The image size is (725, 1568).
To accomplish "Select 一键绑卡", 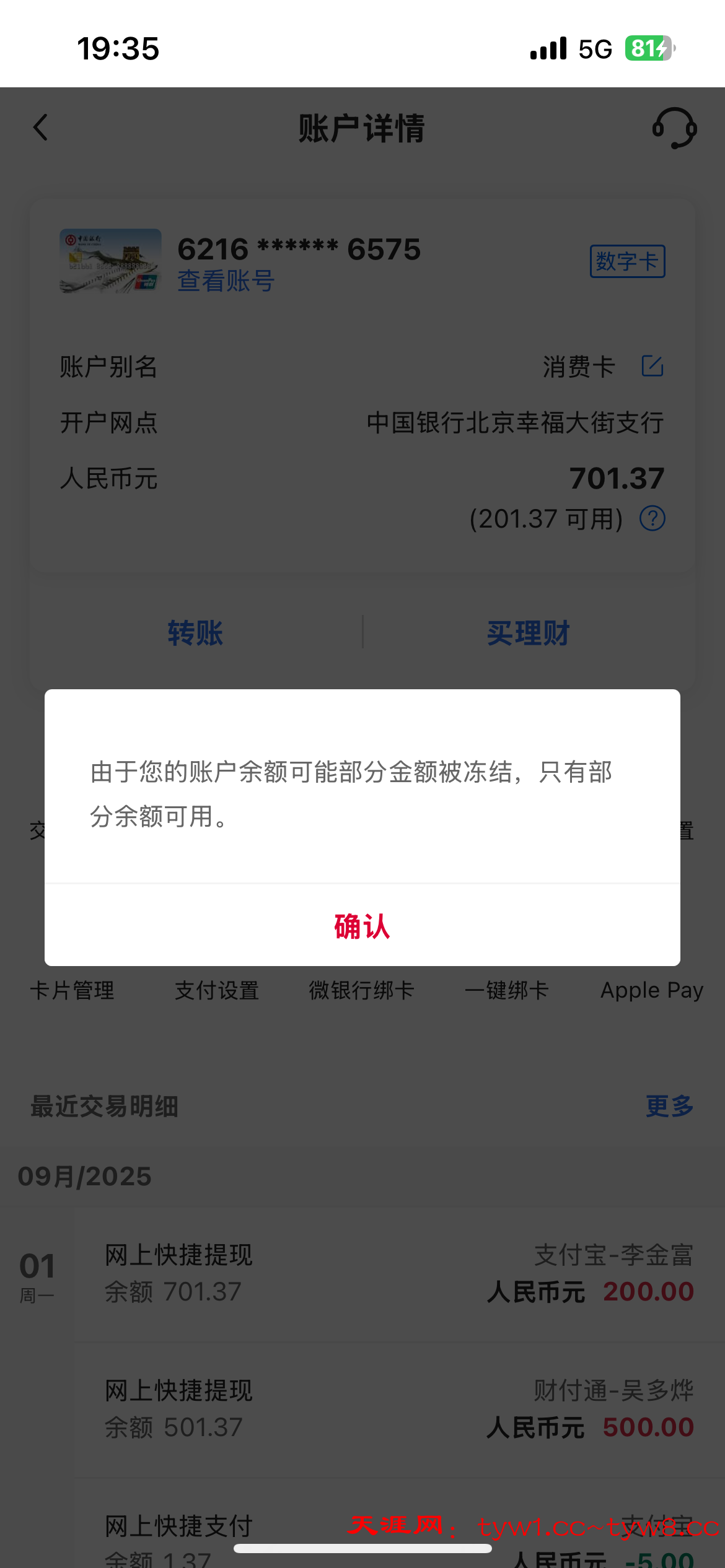I will pyautogui.click(x=507, y=990).
